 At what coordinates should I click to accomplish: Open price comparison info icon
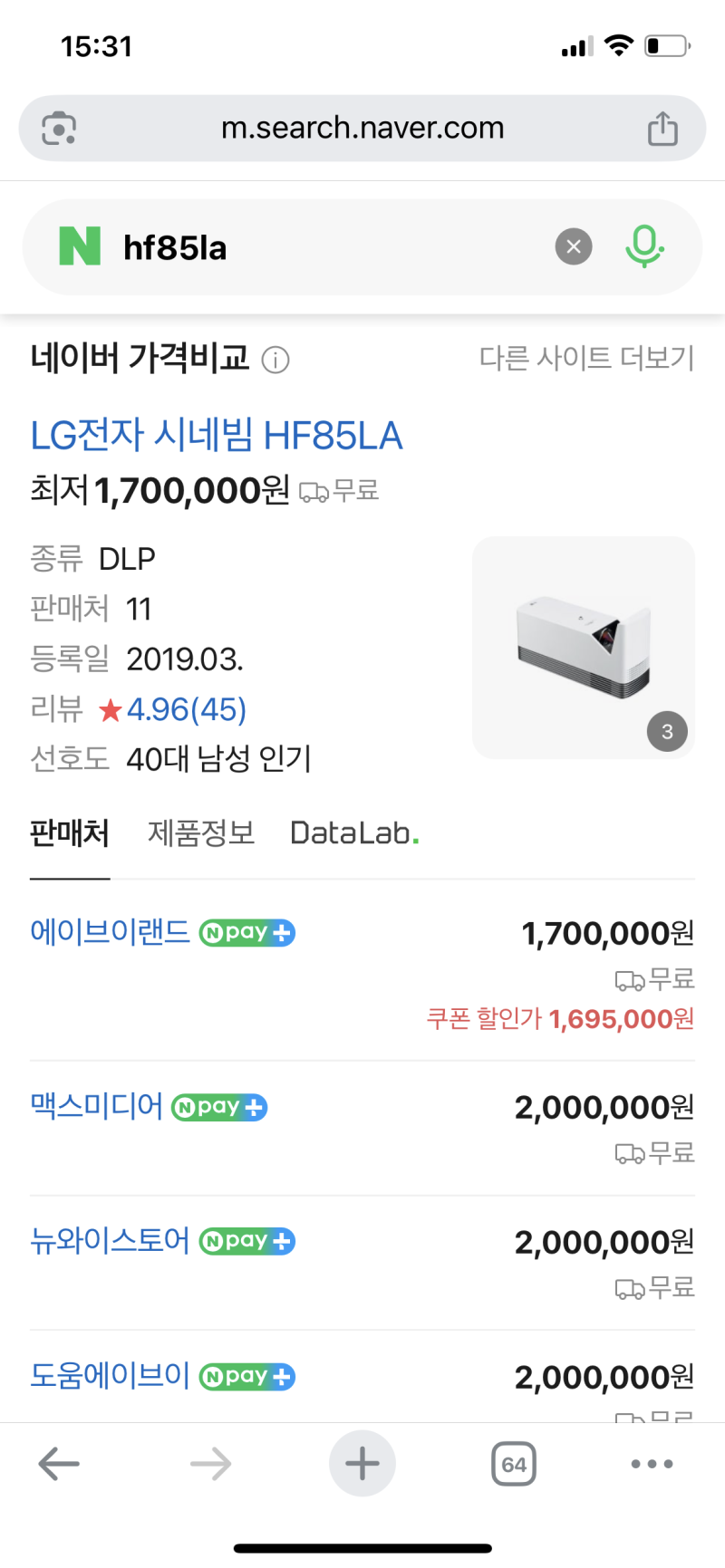click(275, 361)
